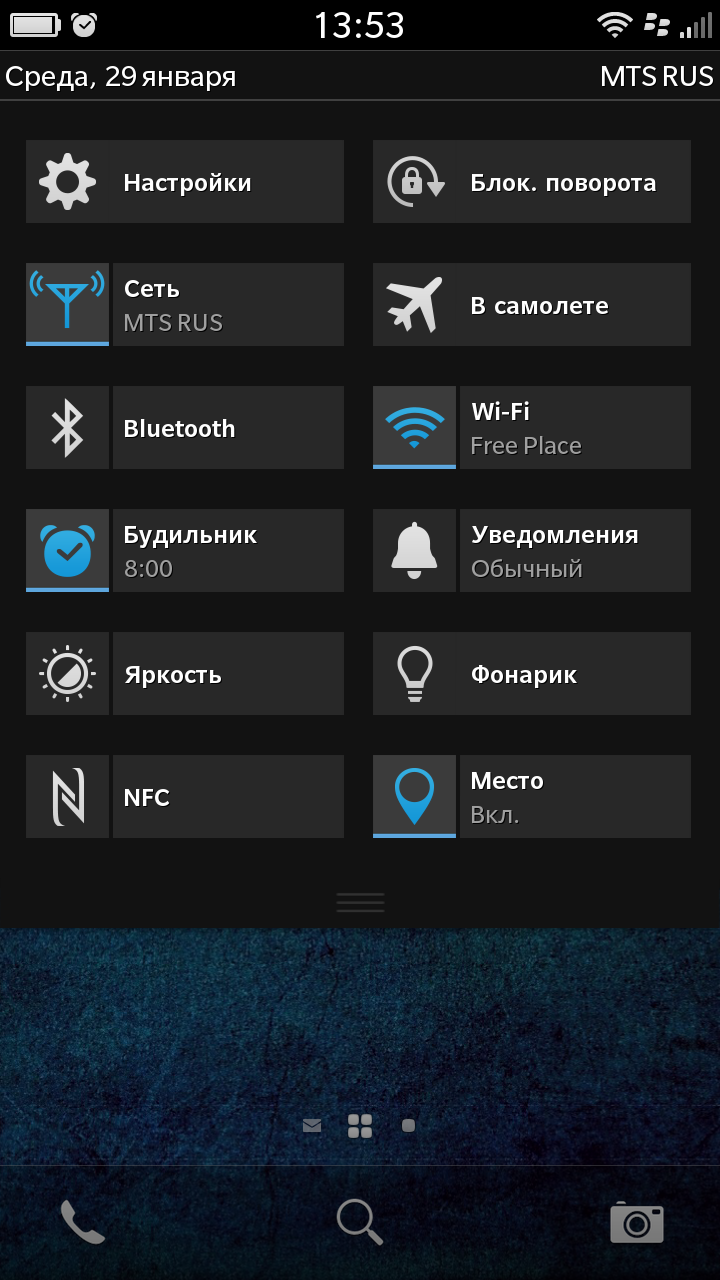Toggle location pin icon off
This screenshot has height=1280, width=720.
pyautogui.click(x=414, y=796)
